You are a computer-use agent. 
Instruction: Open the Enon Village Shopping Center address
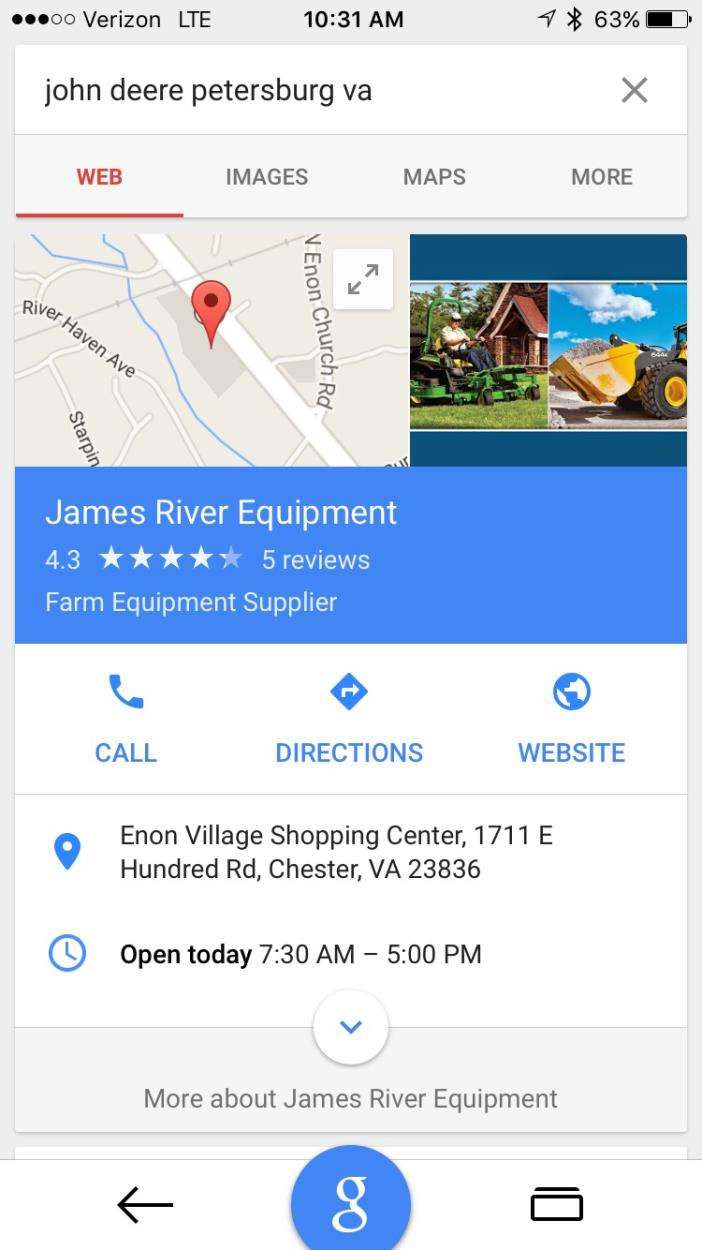pos(336,852)
